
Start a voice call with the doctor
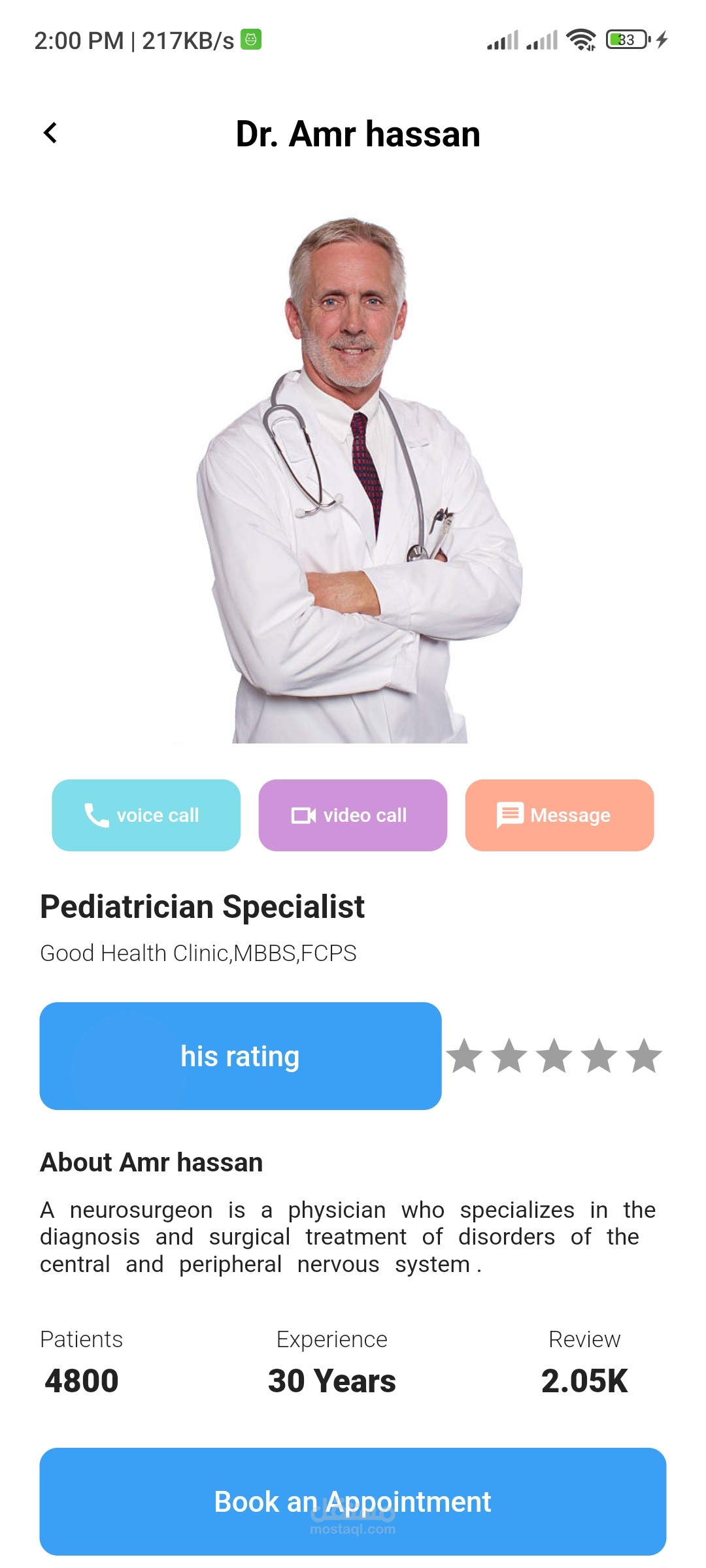pos(146,815)
